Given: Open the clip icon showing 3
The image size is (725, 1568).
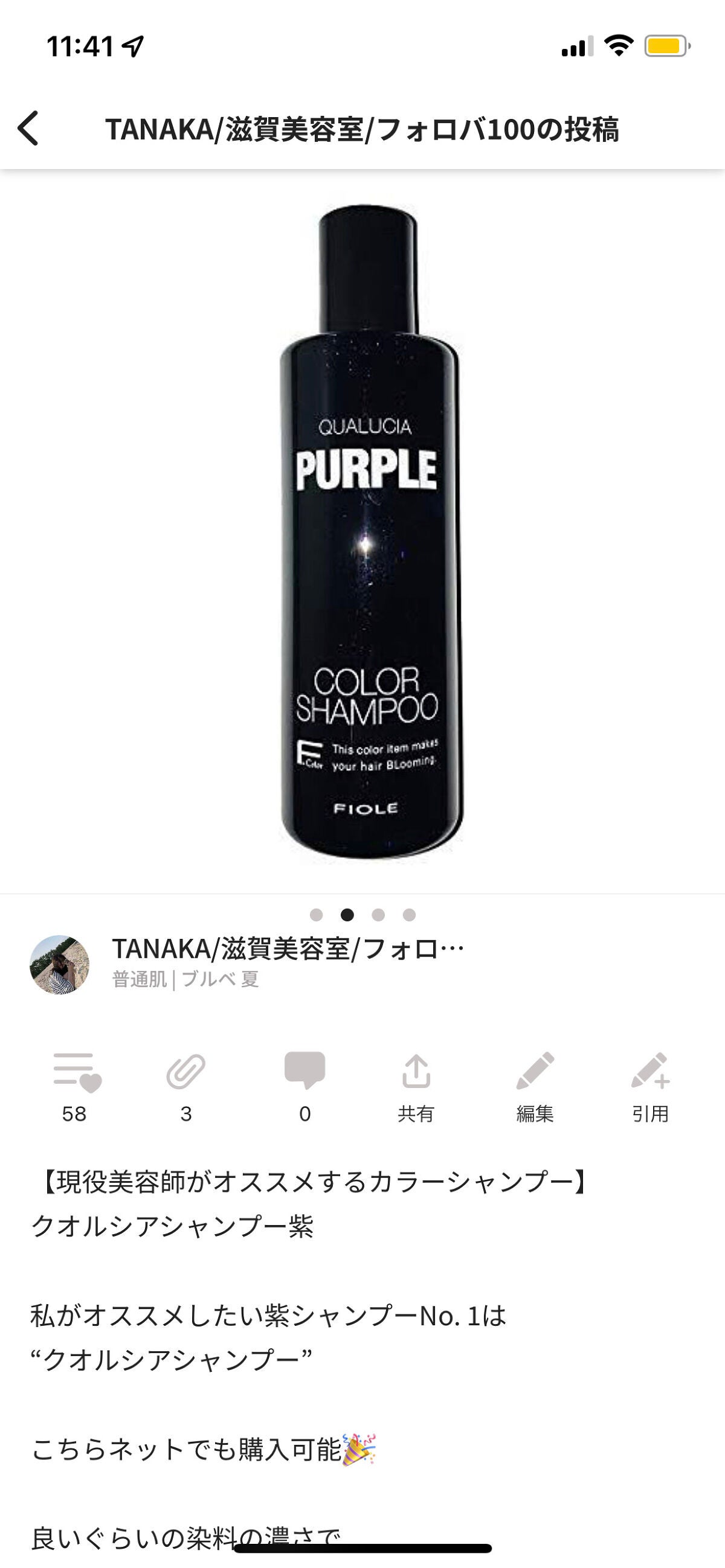Looking at the screenshot, I should [186, 1071].
